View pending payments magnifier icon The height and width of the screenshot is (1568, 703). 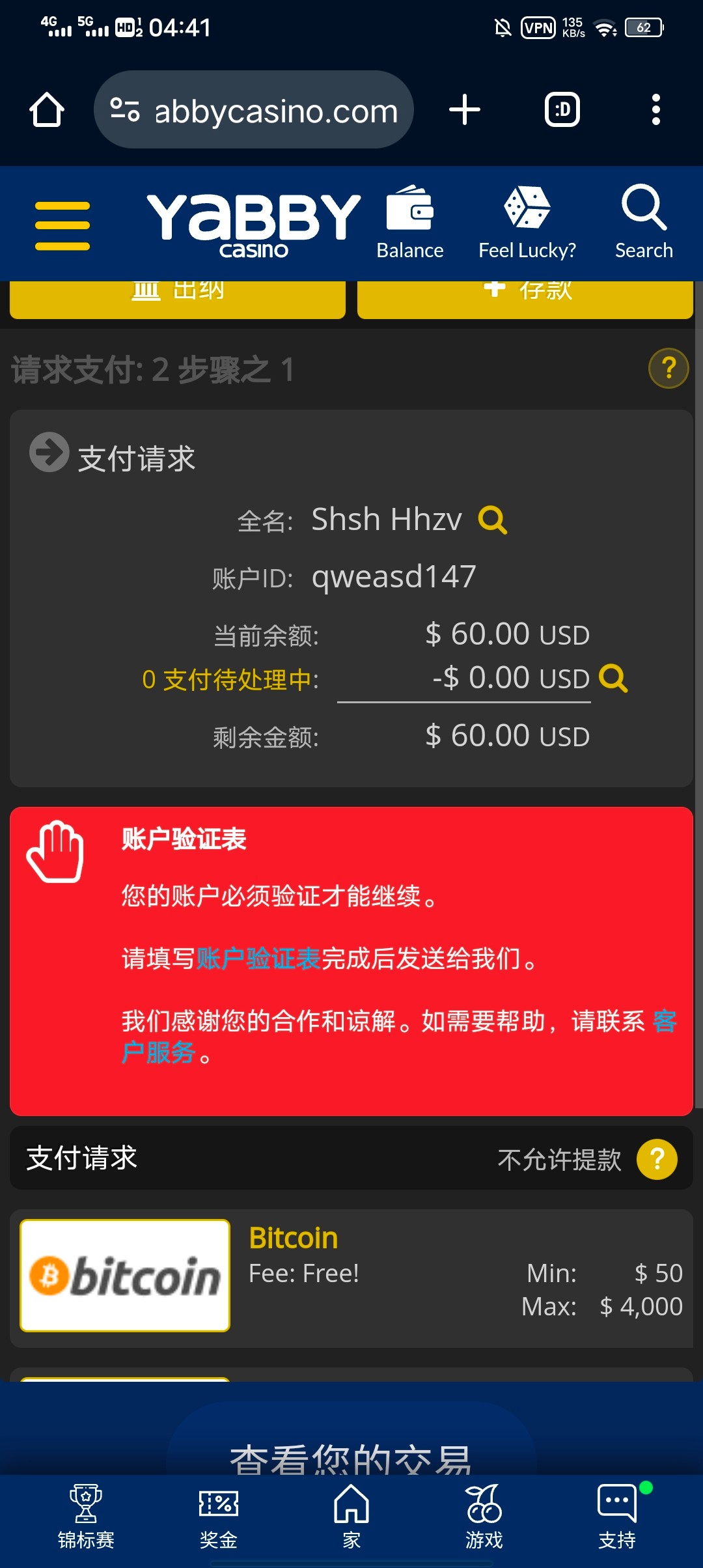613,679
